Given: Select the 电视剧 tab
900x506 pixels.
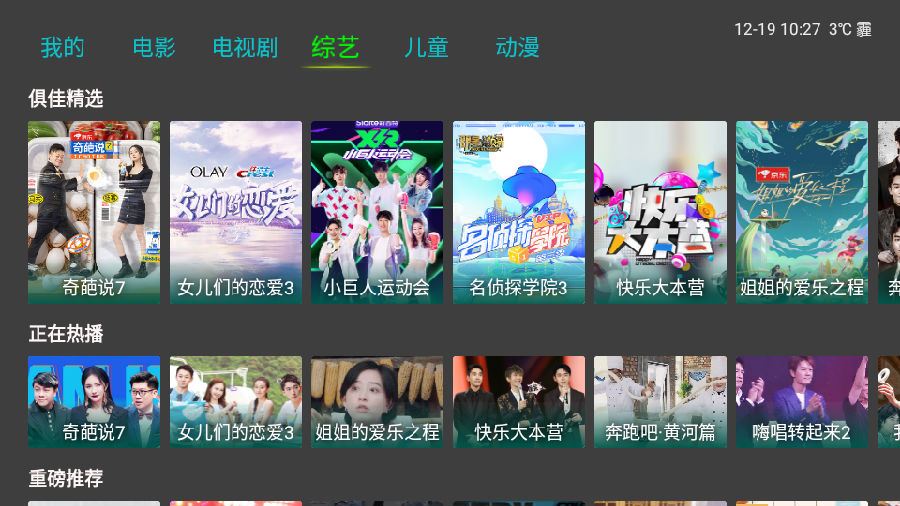Looking at the screenshot, I should (245, 47).
